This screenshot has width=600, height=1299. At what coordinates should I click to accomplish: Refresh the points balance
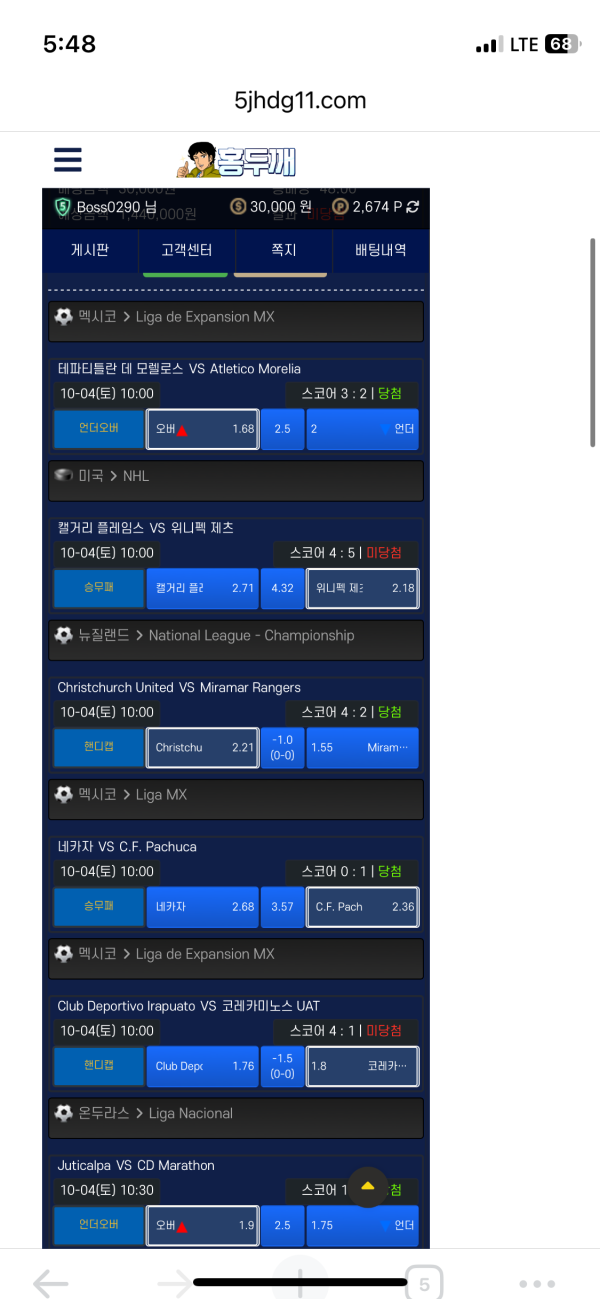click(413, 207)
